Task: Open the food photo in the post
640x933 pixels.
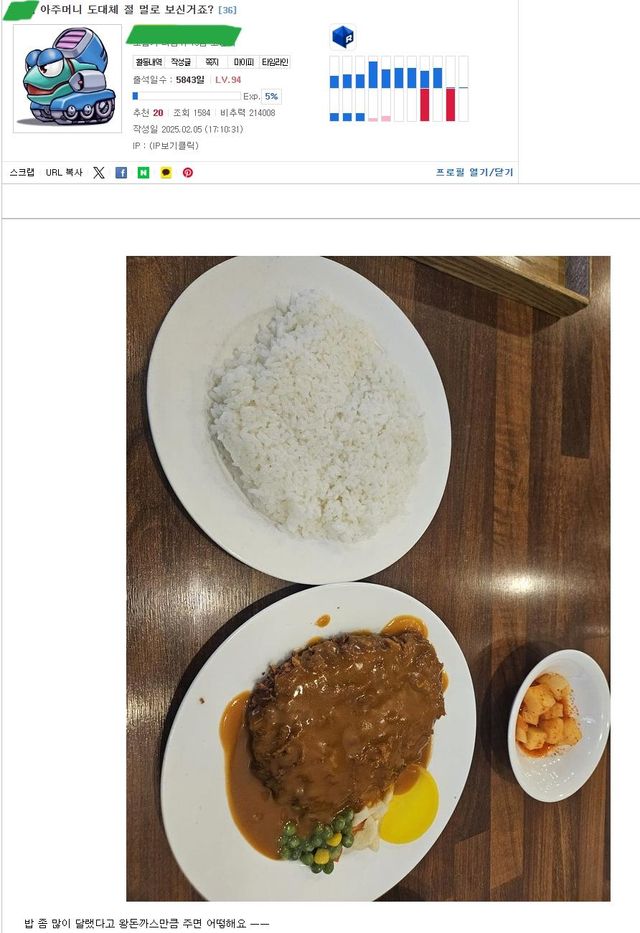Action: tap(367, 578)
